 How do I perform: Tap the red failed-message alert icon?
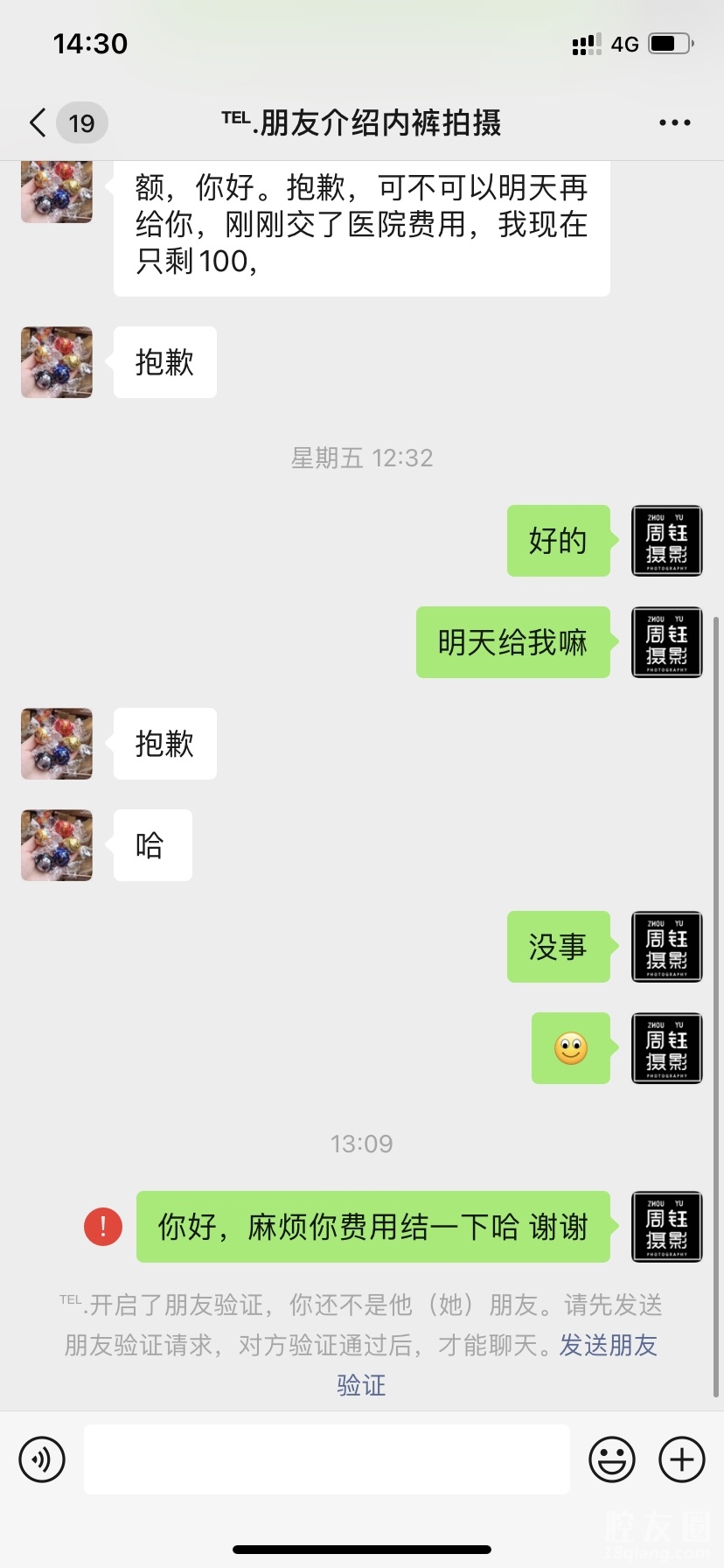pyautogui.click(x=103, y=1226)
